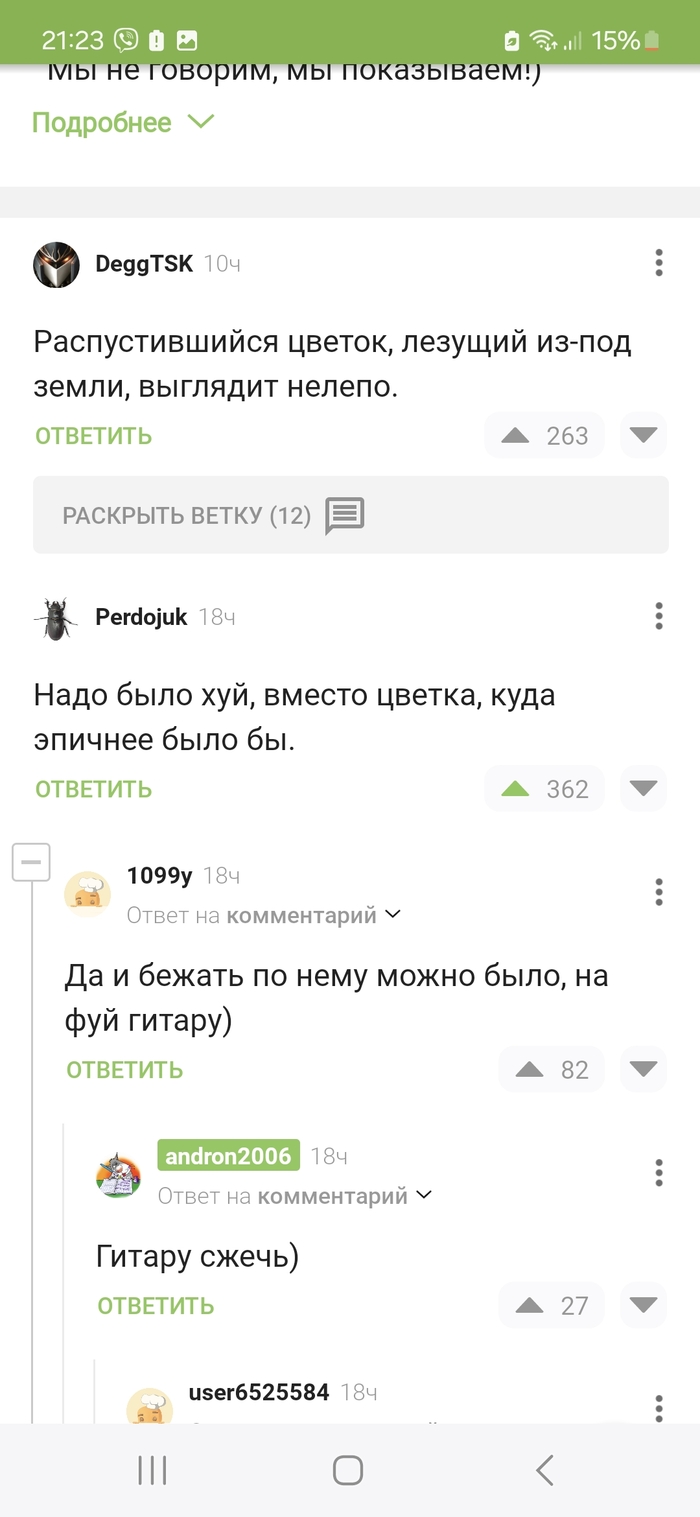Viewport: 700px width, 1517px height.
Task: Go back with system navigation button
Action: coord(544,1470)
